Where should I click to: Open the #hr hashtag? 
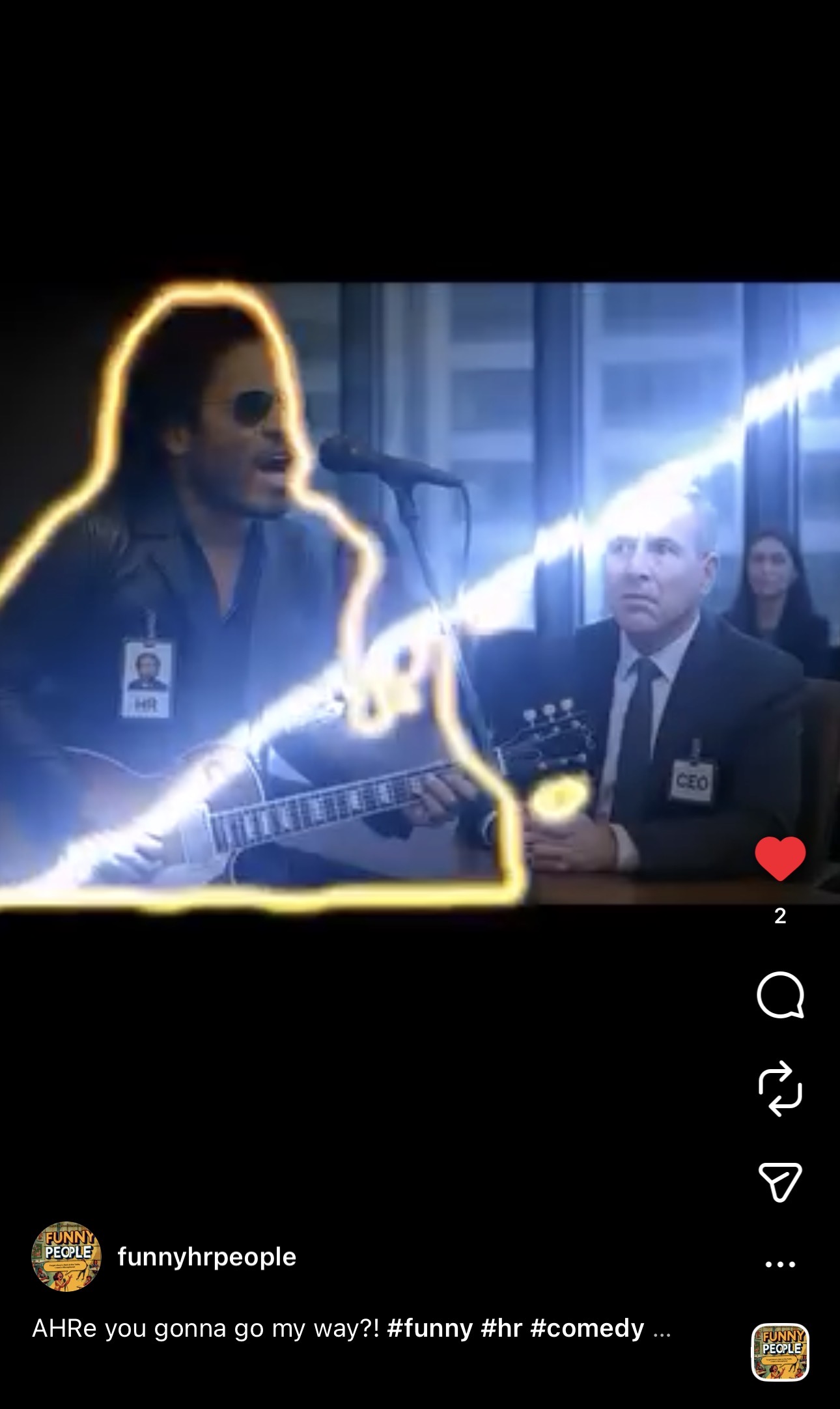501,1328
